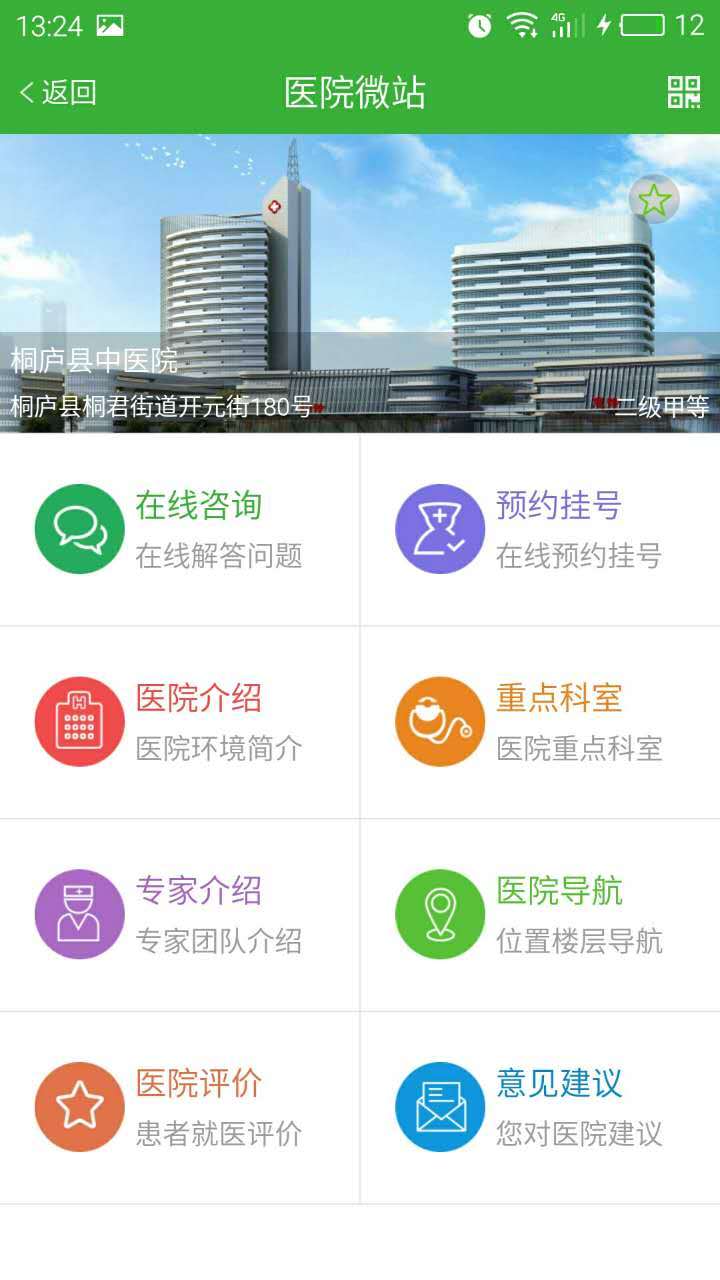The height and width of the screenshot is (1280, 720).
Task: Open 在线咨询 online consultation
Action: click(180, 529)
